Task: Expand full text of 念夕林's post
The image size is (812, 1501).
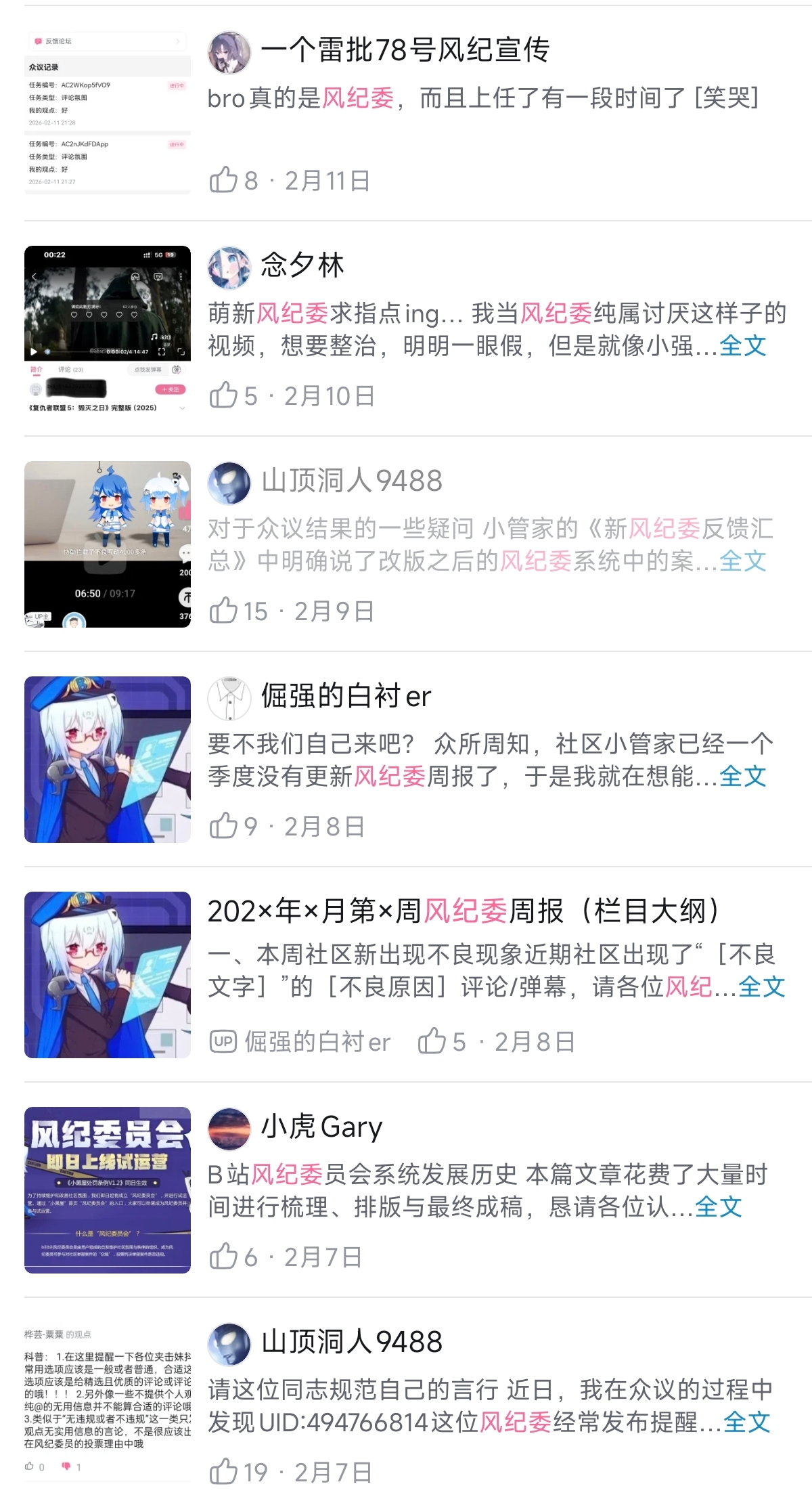Action: click(742, 346)
